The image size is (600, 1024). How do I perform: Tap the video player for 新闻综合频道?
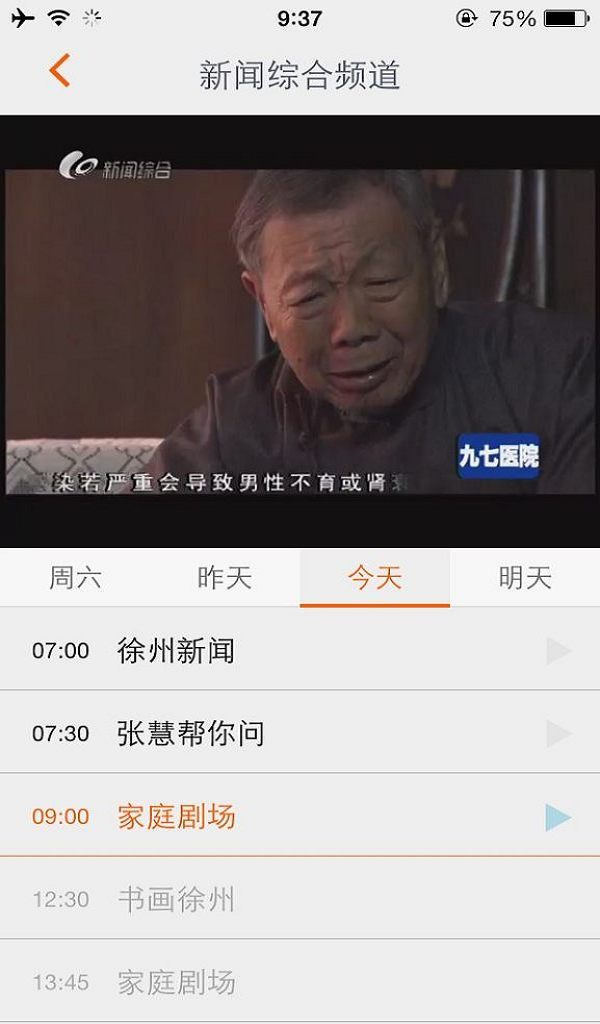pyautogui.click(x=300, y=330)
